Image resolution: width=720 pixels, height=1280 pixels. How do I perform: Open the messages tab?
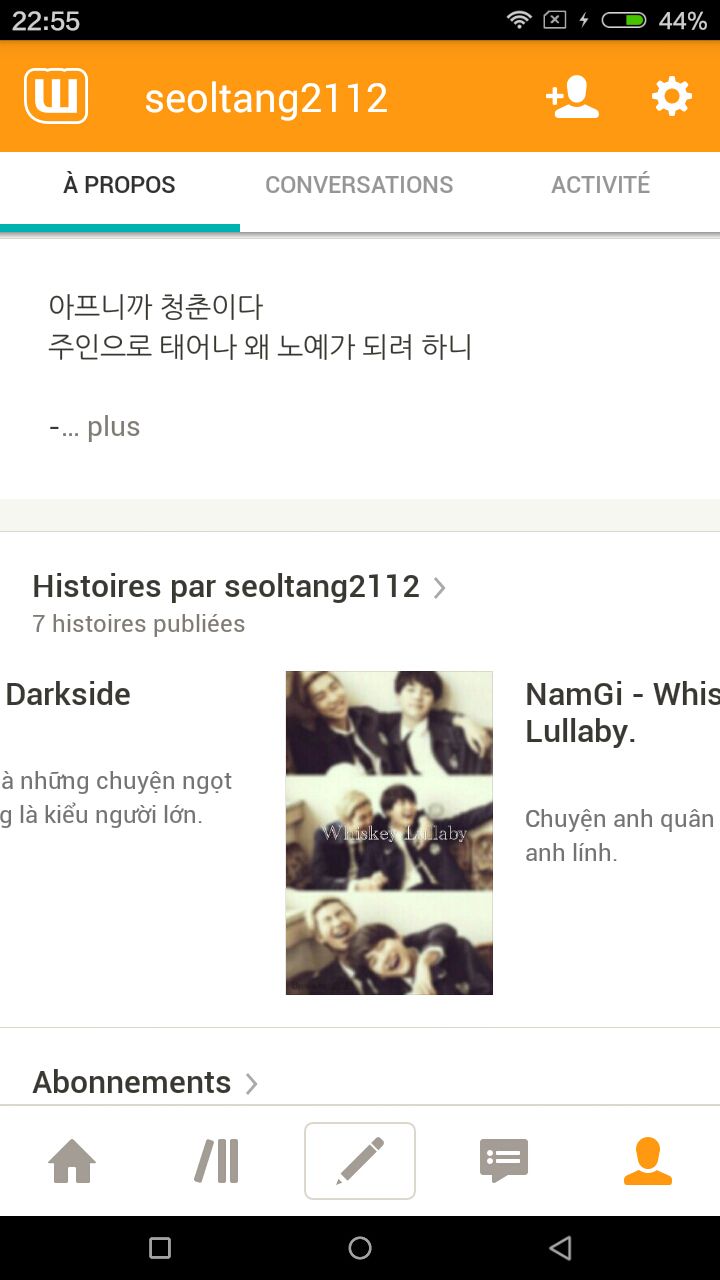[504, 1161]
